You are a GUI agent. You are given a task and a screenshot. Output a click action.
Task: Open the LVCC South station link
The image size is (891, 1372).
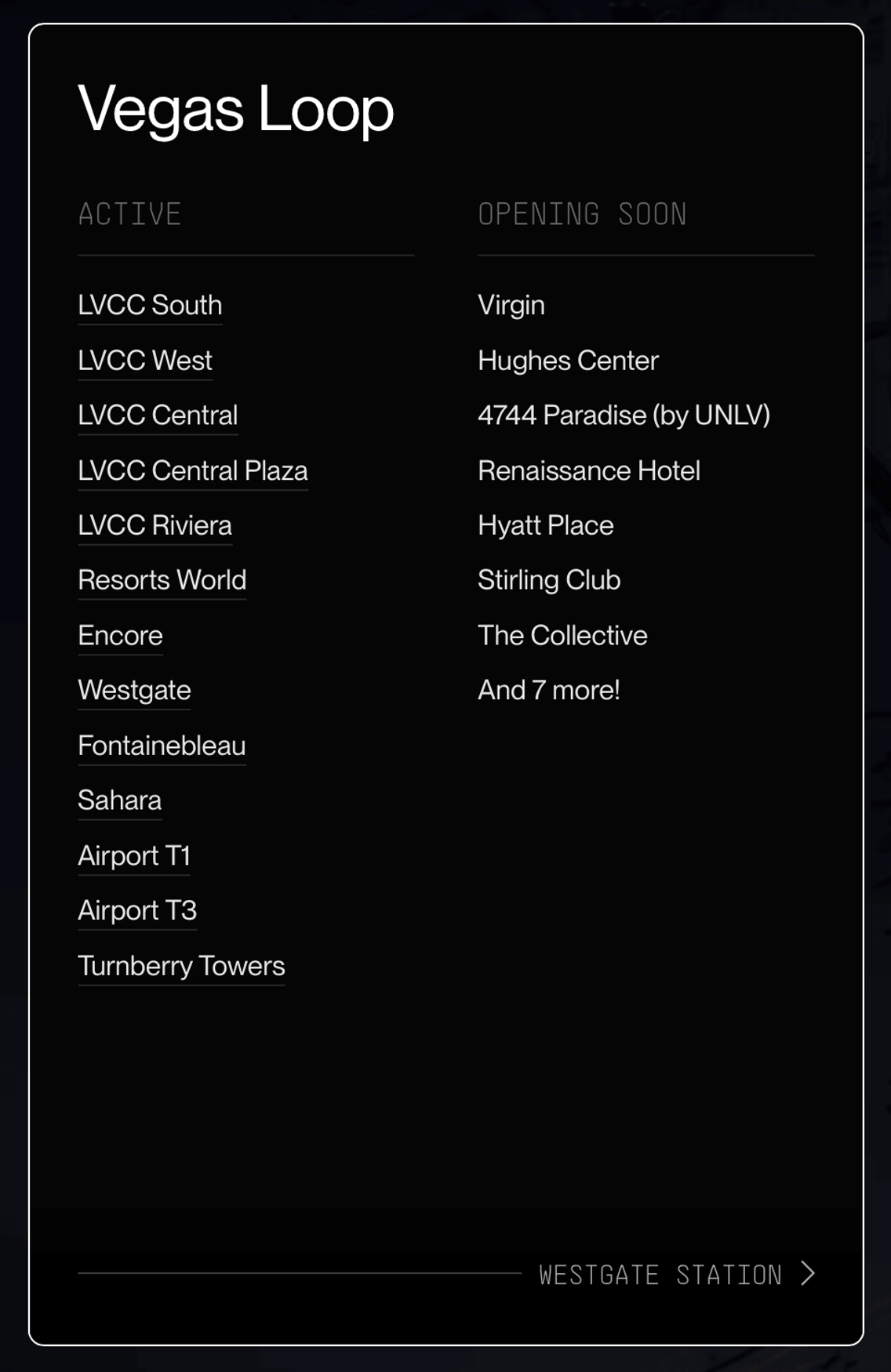pyautogui.click(x=150, y=306)
